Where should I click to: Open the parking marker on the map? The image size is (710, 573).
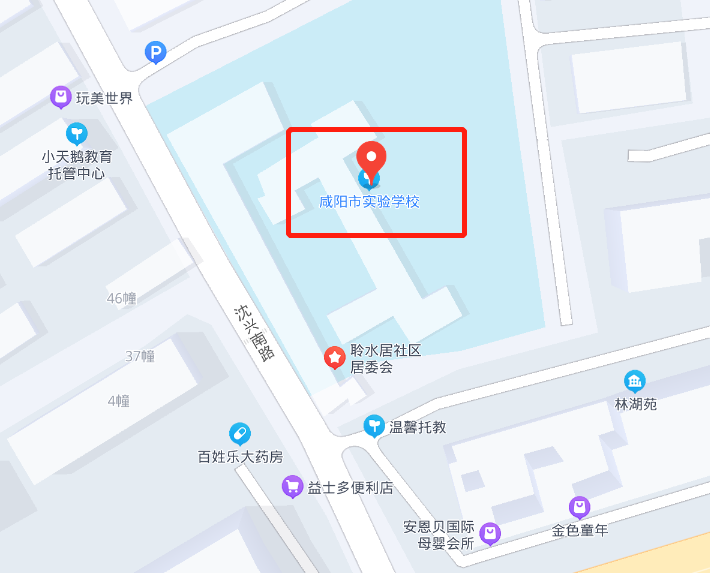[155, 52]
